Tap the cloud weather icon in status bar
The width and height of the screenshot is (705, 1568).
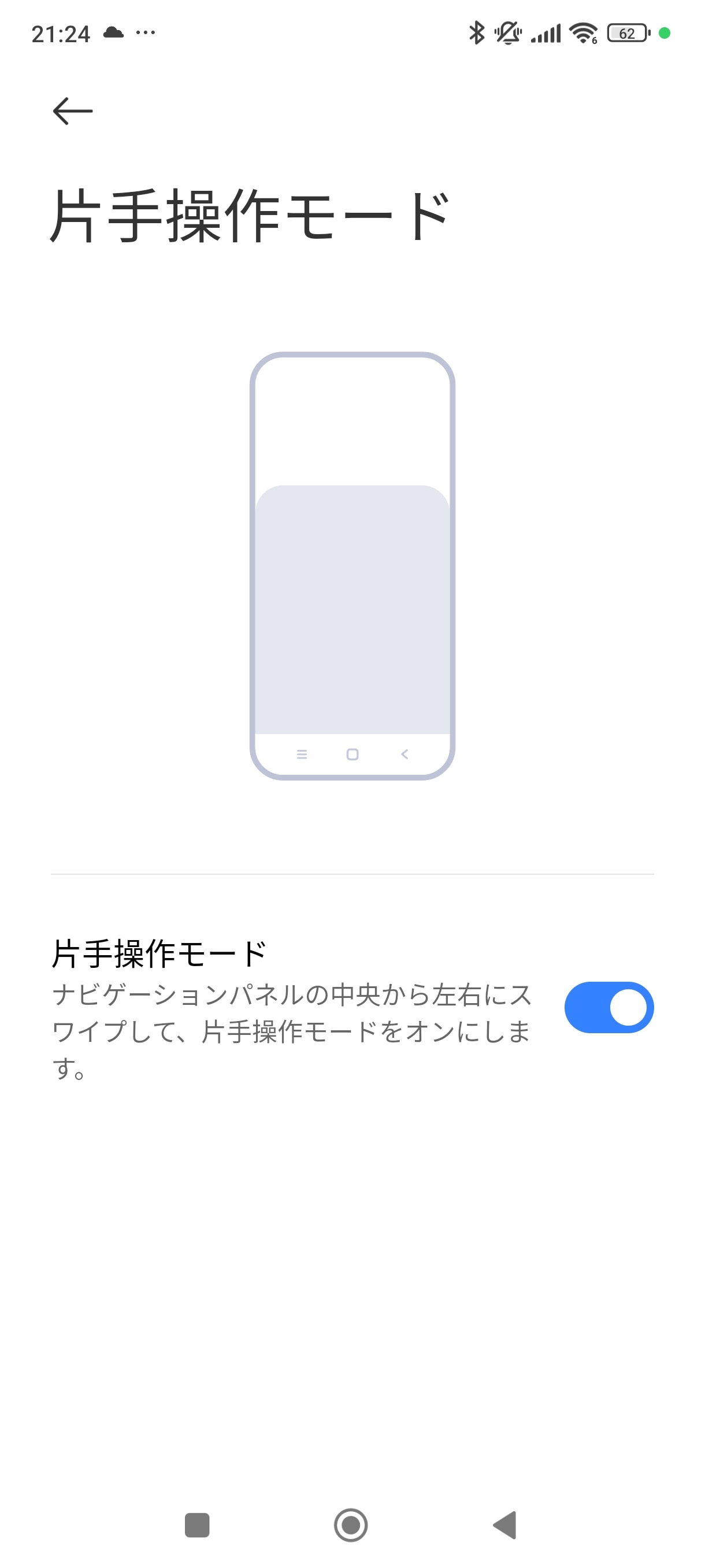click(x=113, y=34)
